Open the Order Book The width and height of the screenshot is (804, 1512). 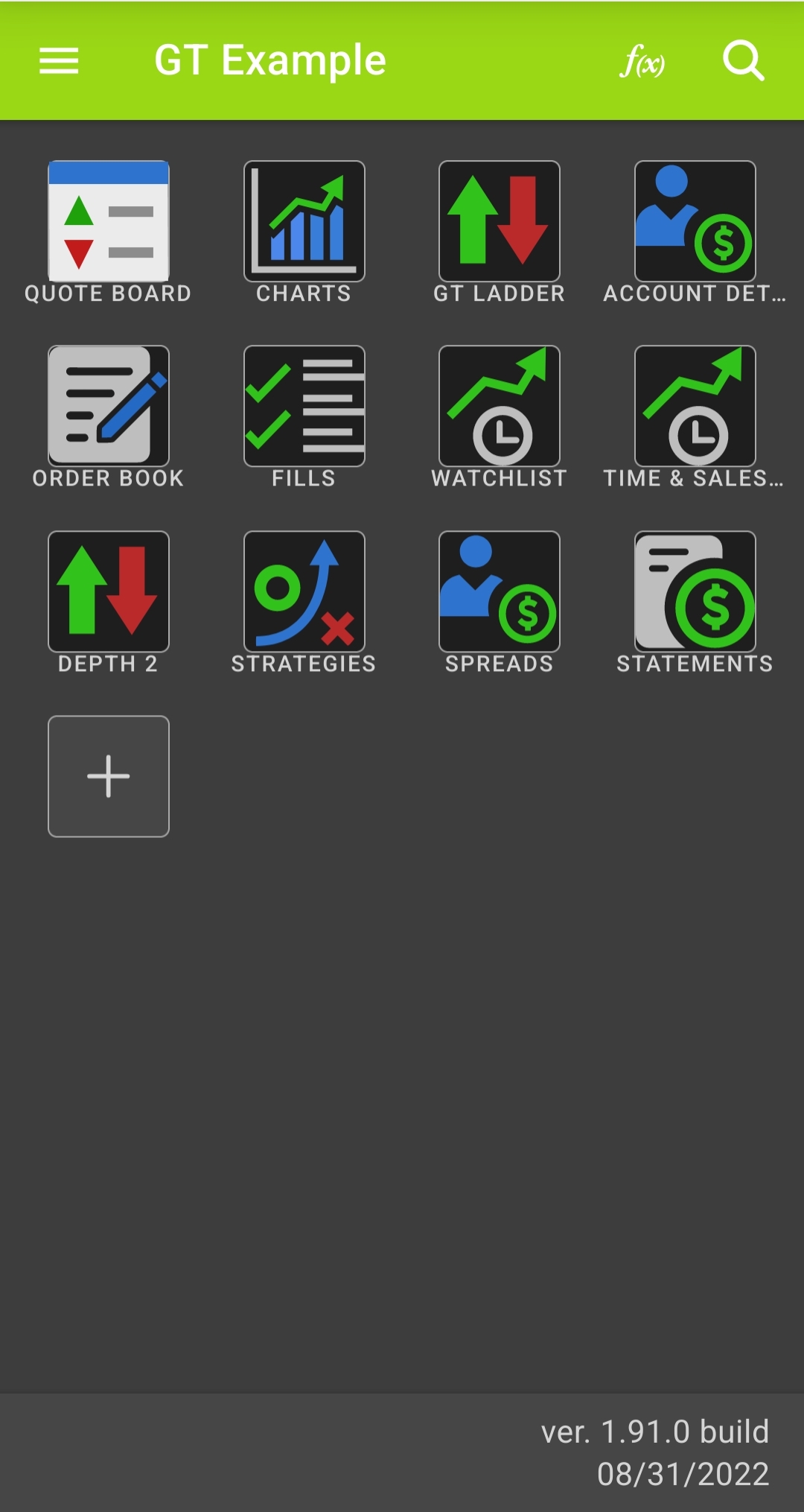[x=109, y=406]
